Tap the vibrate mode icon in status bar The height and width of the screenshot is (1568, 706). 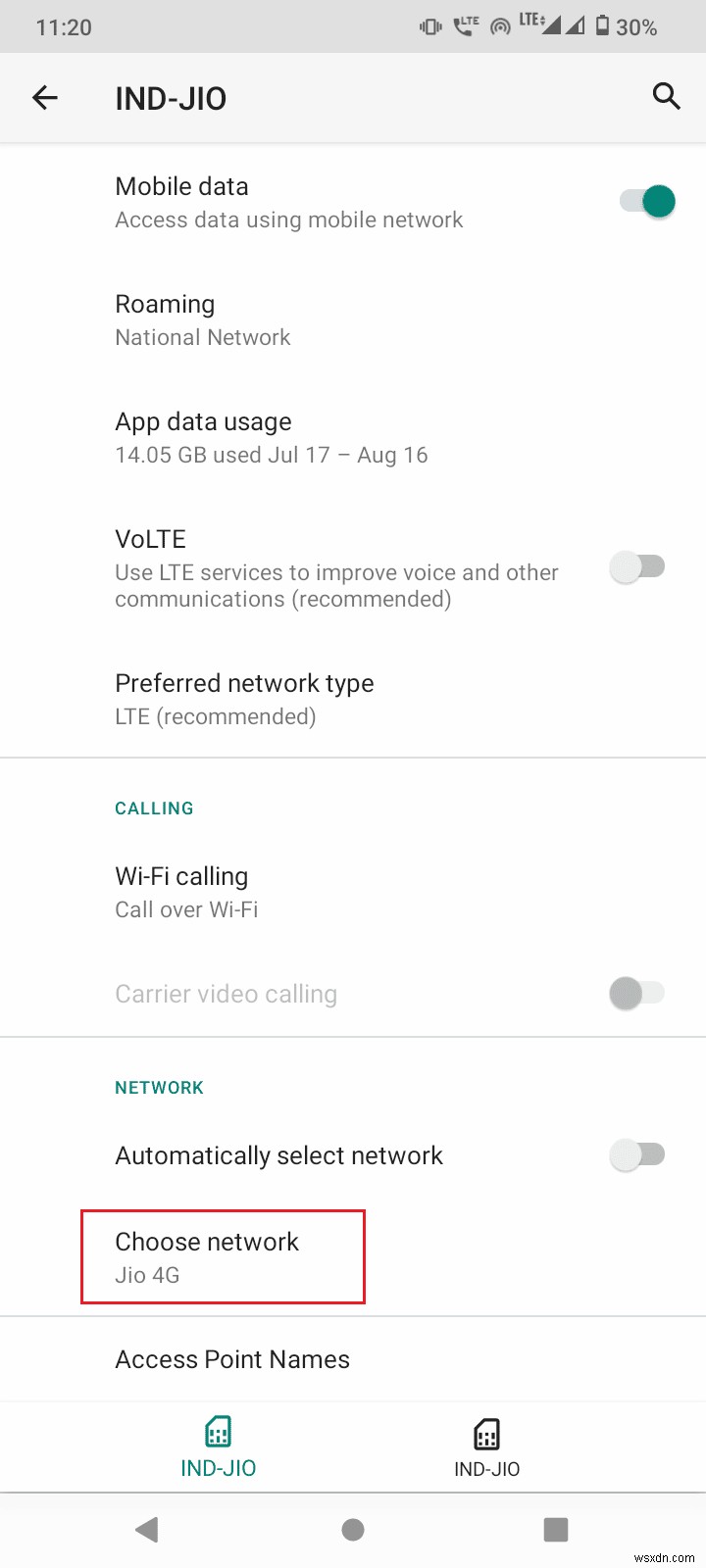click(430, 26)
